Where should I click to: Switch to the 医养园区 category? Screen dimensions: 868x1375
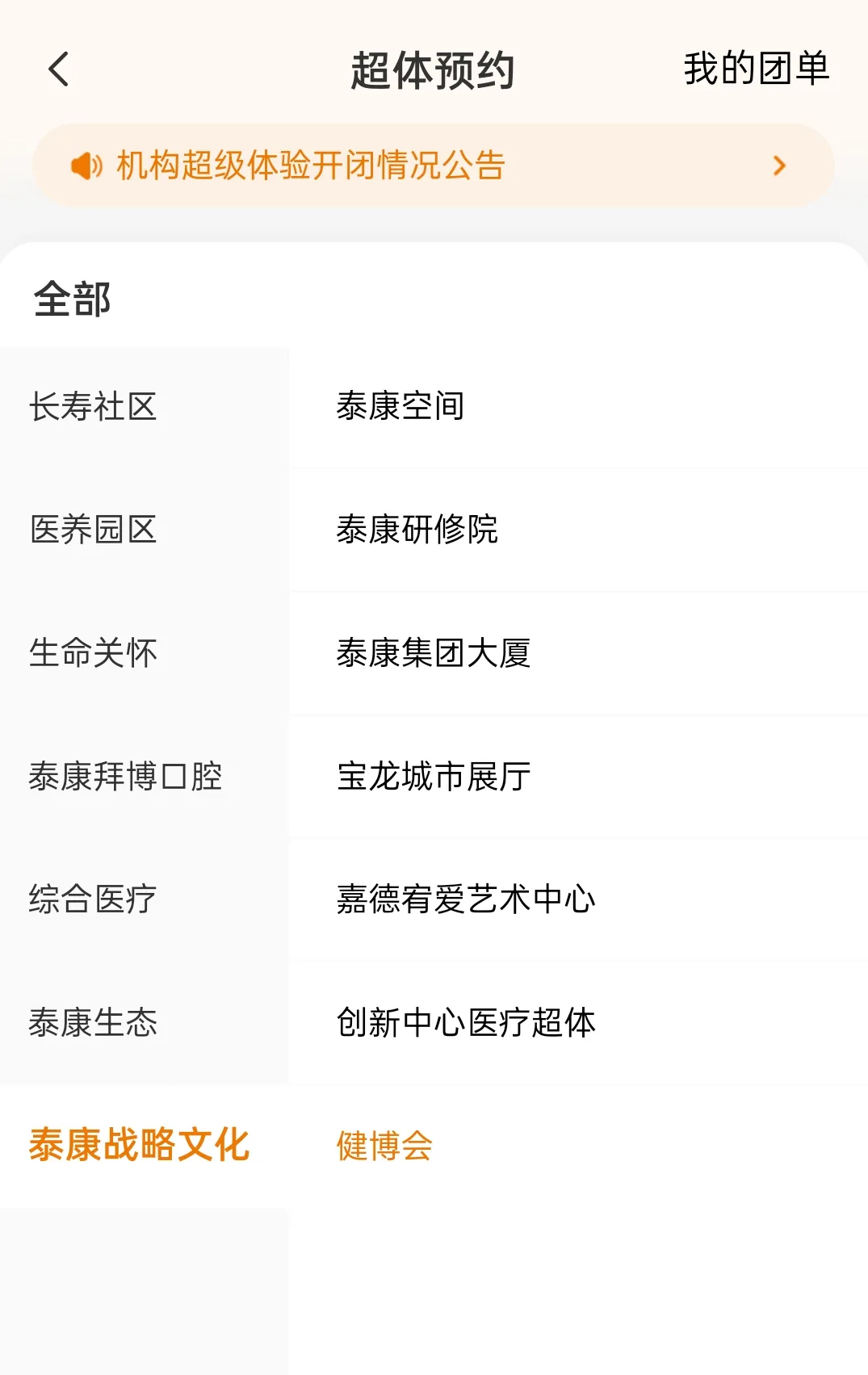tap(94, 530)
